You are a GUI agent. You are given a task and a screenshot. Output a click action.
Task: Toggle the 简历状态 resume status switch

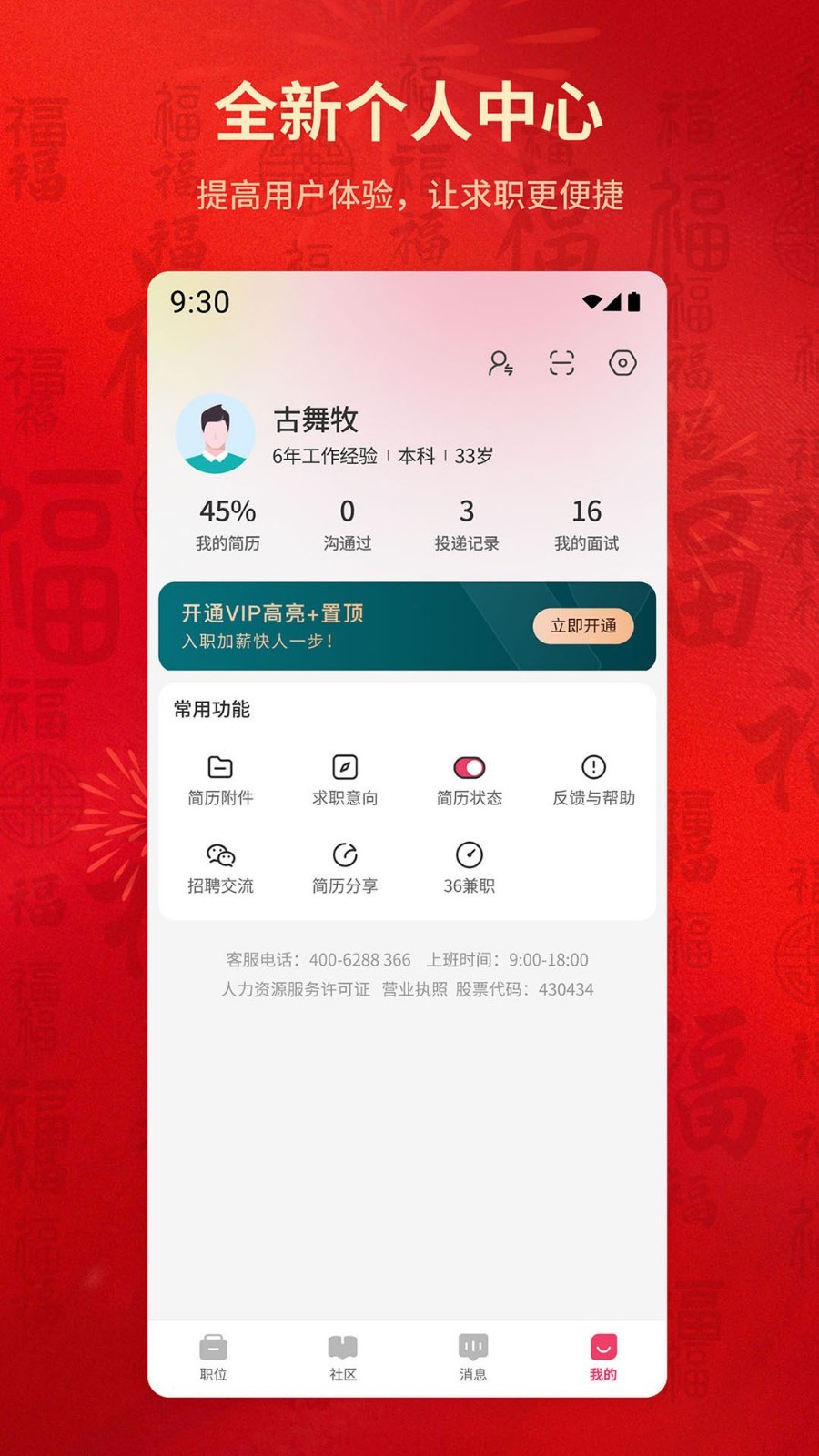[469, 769]
